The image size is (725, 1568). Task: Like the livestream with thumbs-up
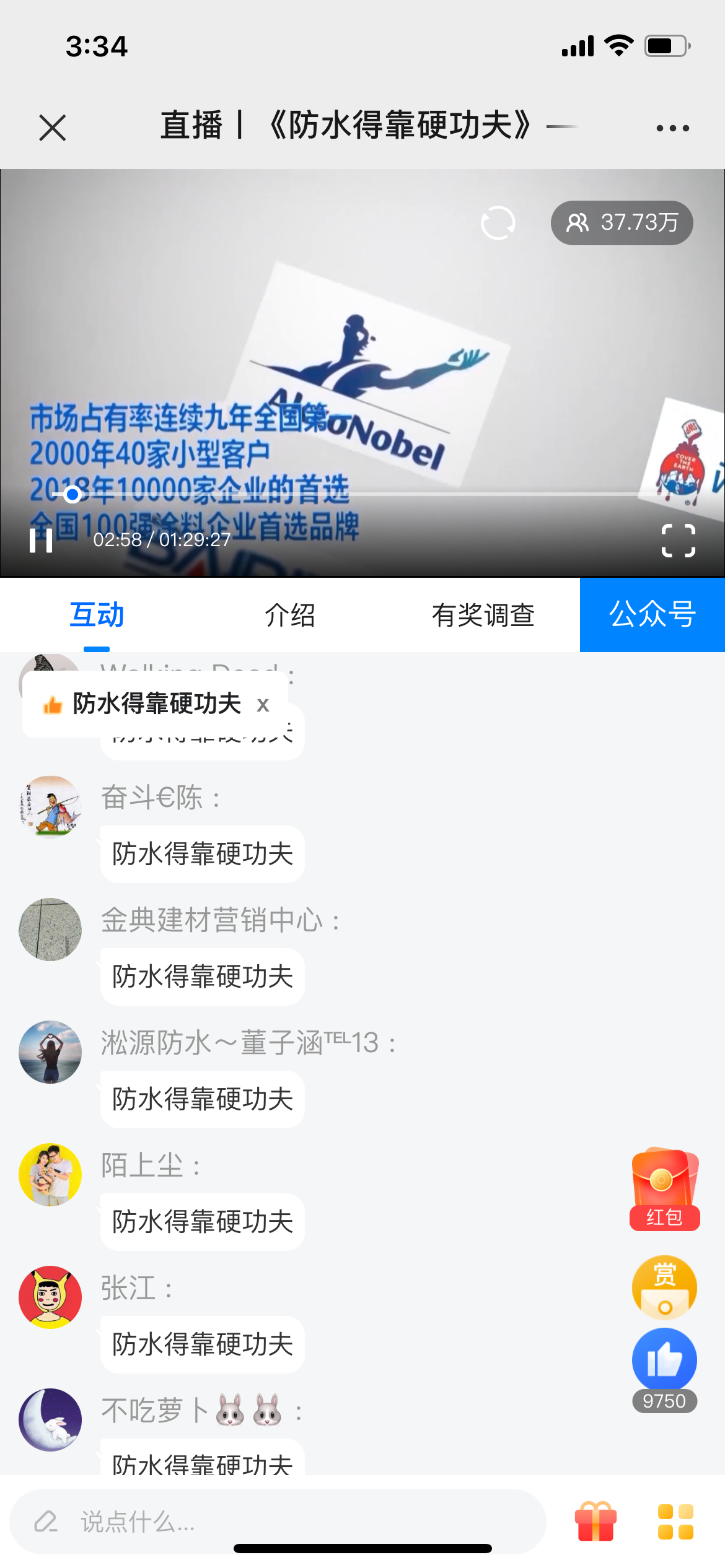pos(664,1361)
